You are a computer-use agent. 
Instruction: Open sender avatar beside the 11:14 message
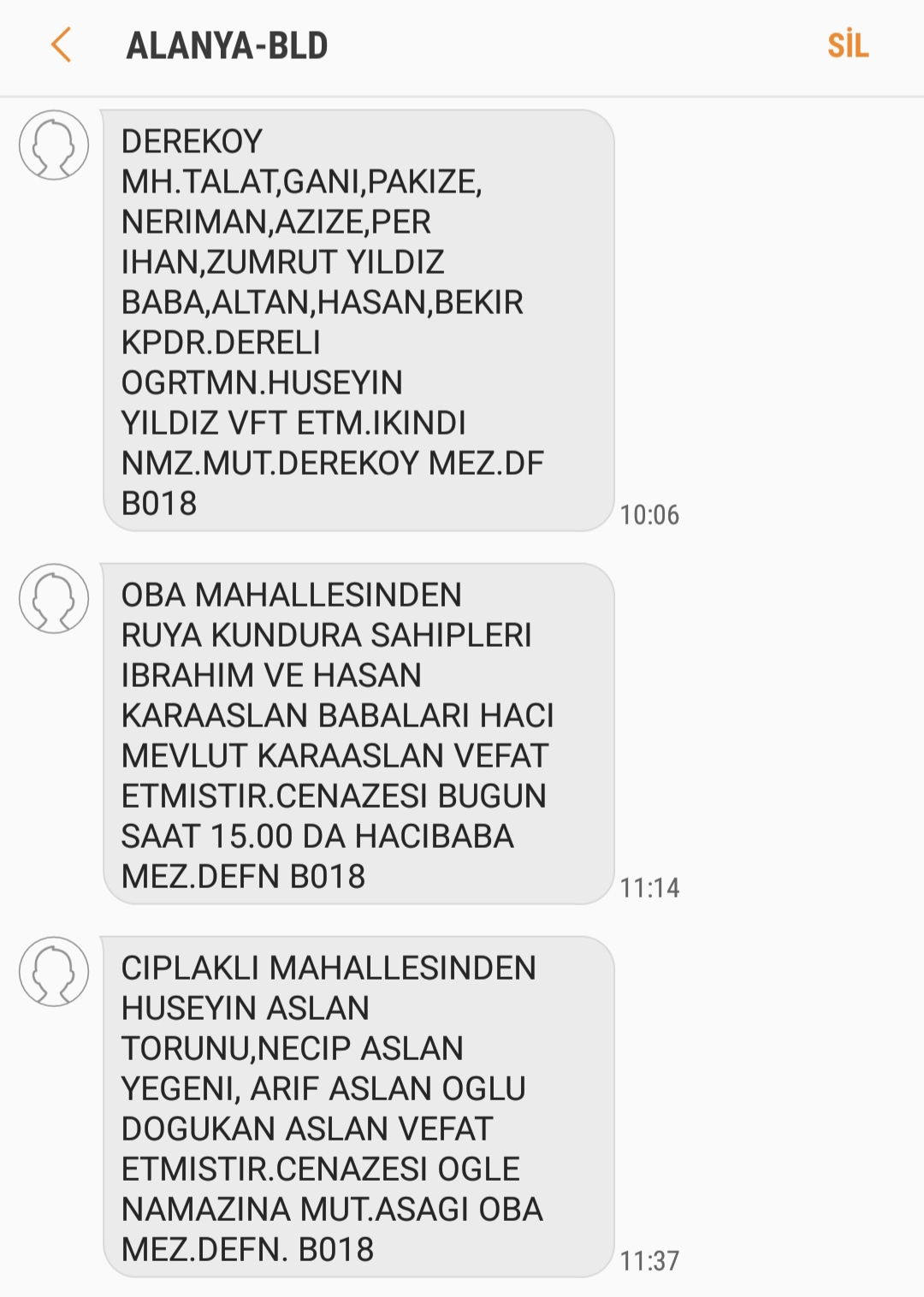(54, 599)
